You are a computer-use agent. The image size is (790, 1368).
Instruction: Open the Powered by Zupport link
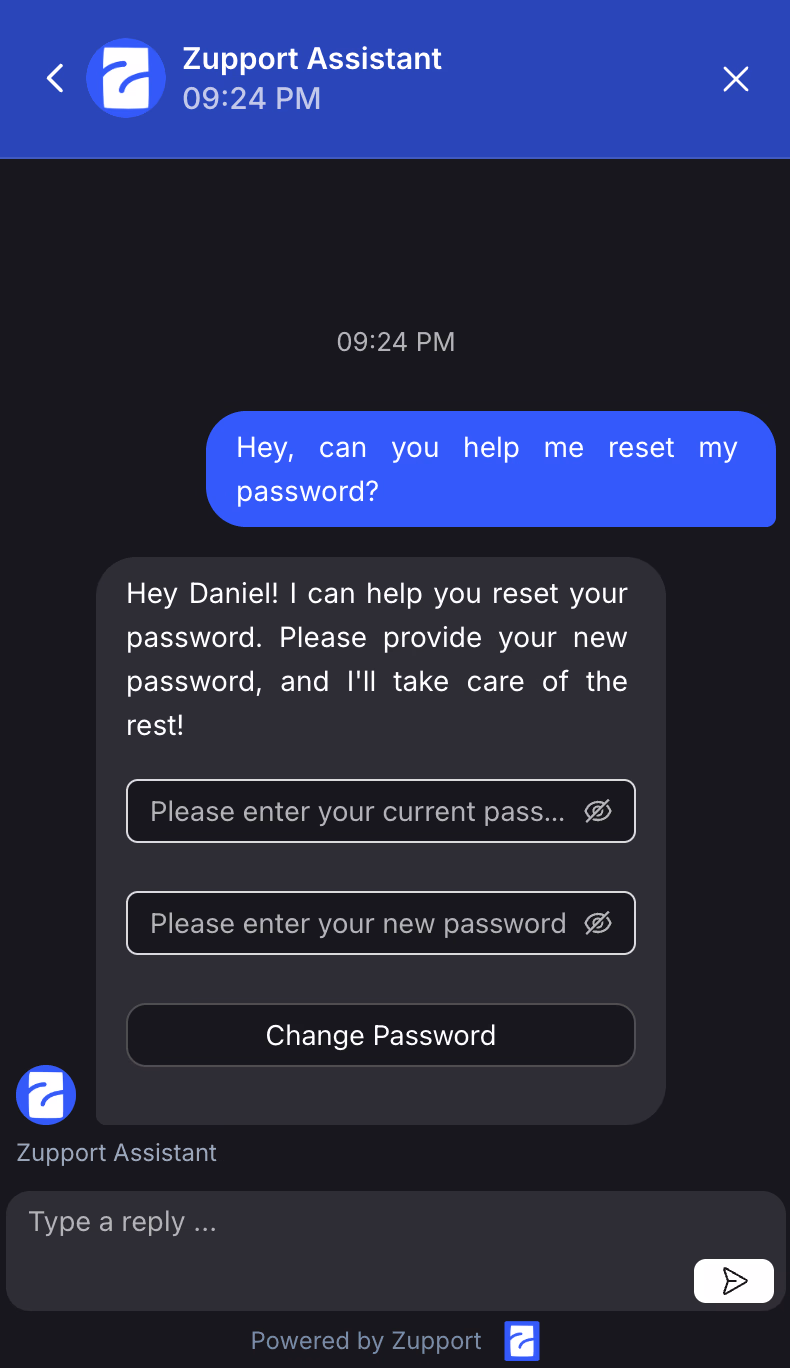[x=395, y=1341]
